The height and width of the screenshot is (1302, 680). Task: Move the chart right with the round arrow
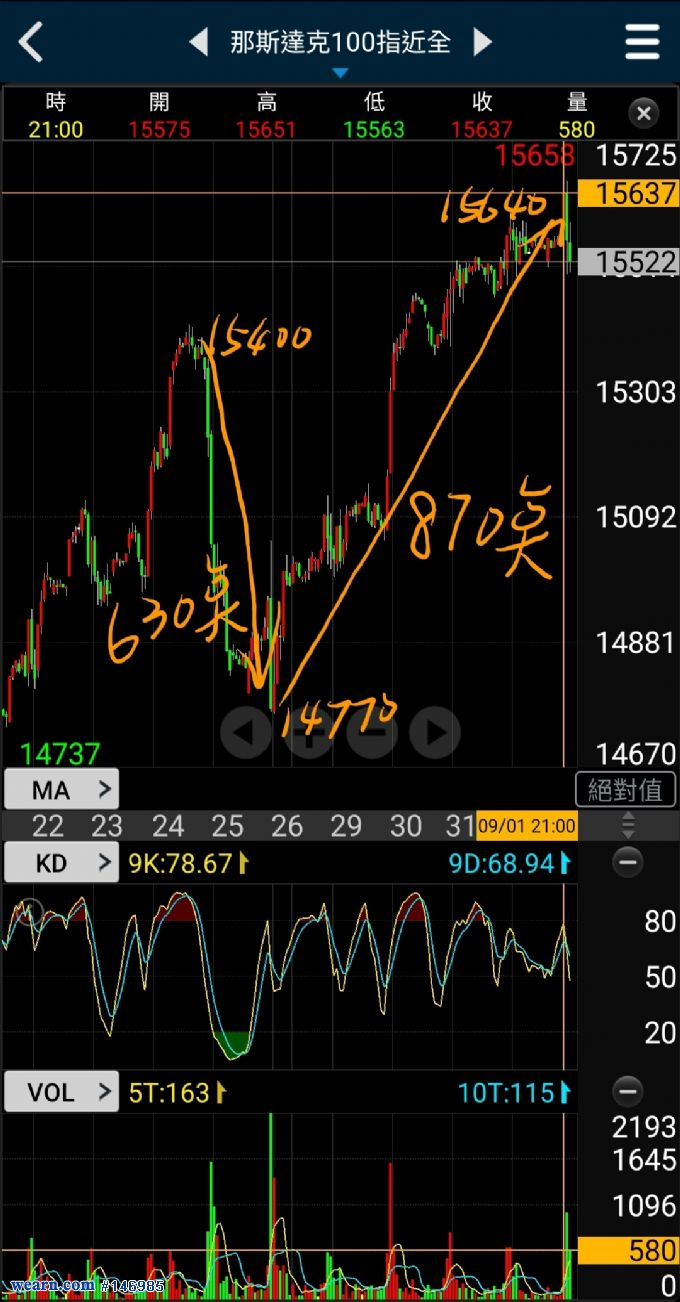[x=435, y=732]
